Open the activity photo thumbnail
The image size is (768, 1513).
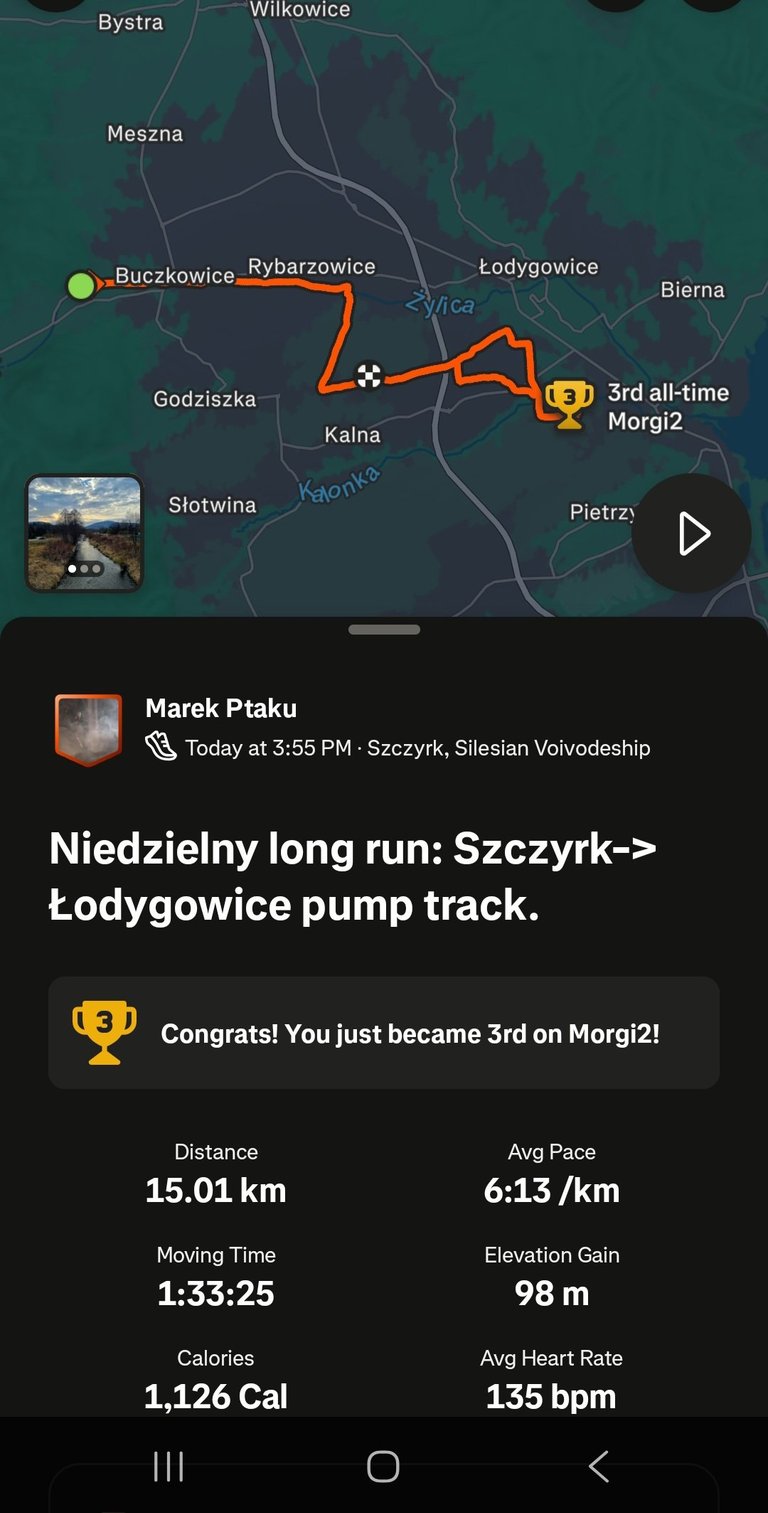[85, 533]
